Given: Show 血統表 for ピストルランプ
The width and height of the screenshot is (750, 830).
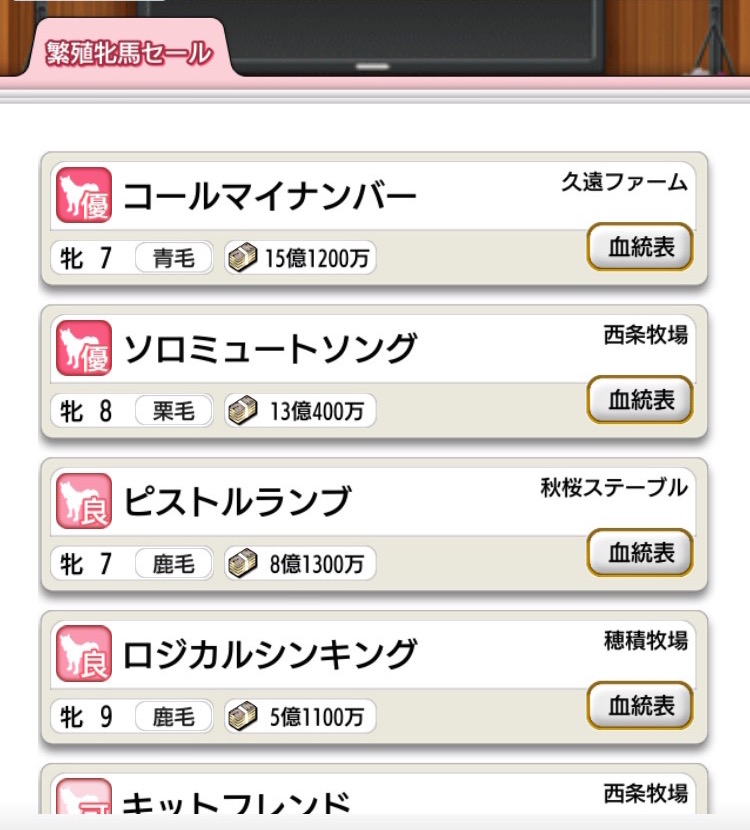Looking at the screenshot, I should [x=640, y=553].
